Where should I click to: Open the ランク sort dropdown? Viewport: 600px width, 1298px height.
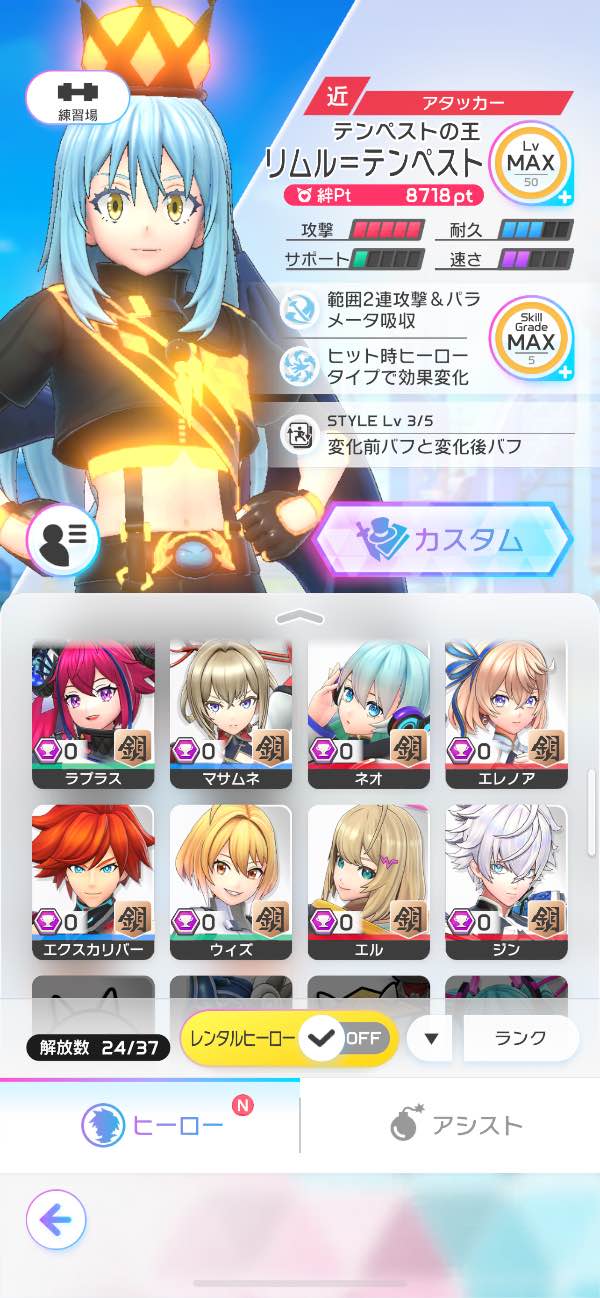coord(521,1038)
